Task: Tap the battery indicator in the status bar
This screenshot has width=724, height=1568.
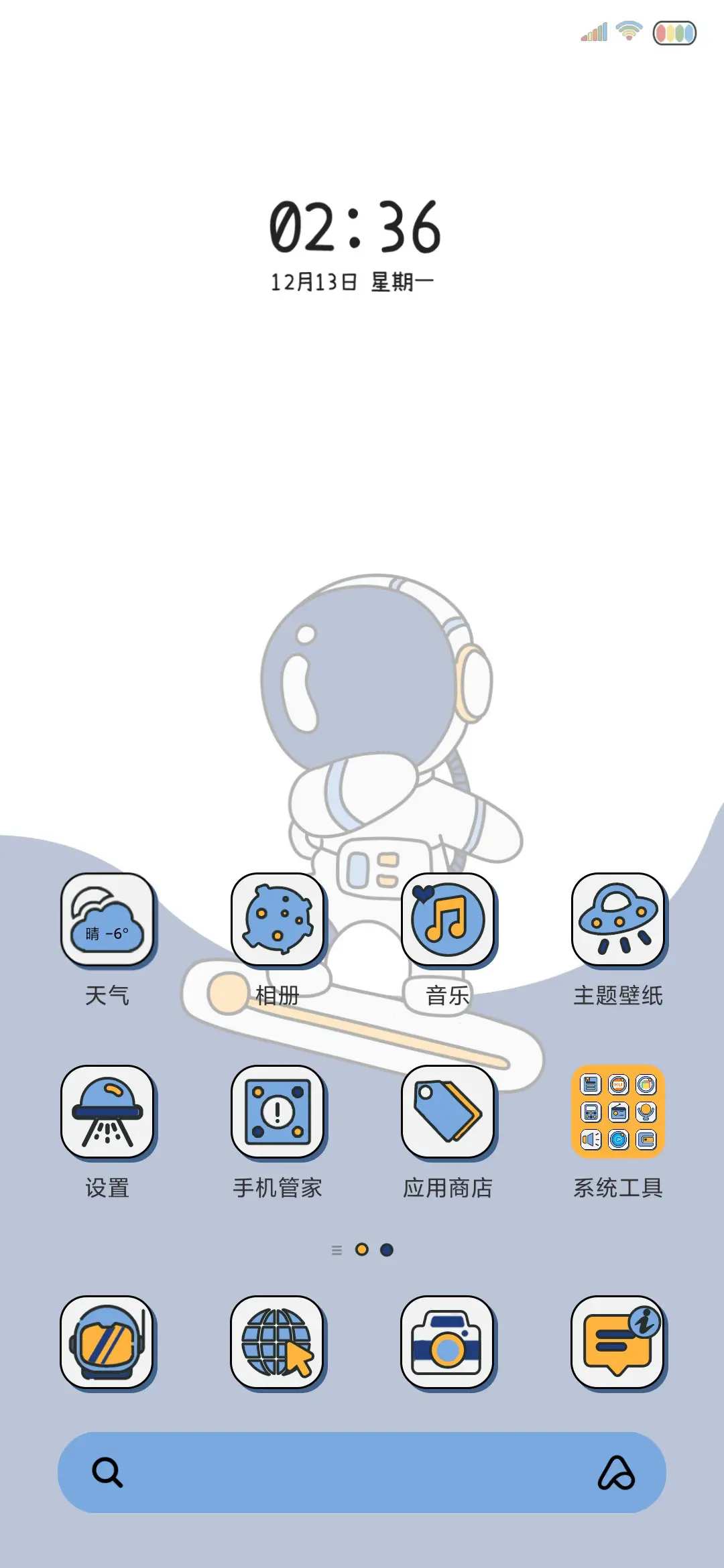Action: coord(676,30)
